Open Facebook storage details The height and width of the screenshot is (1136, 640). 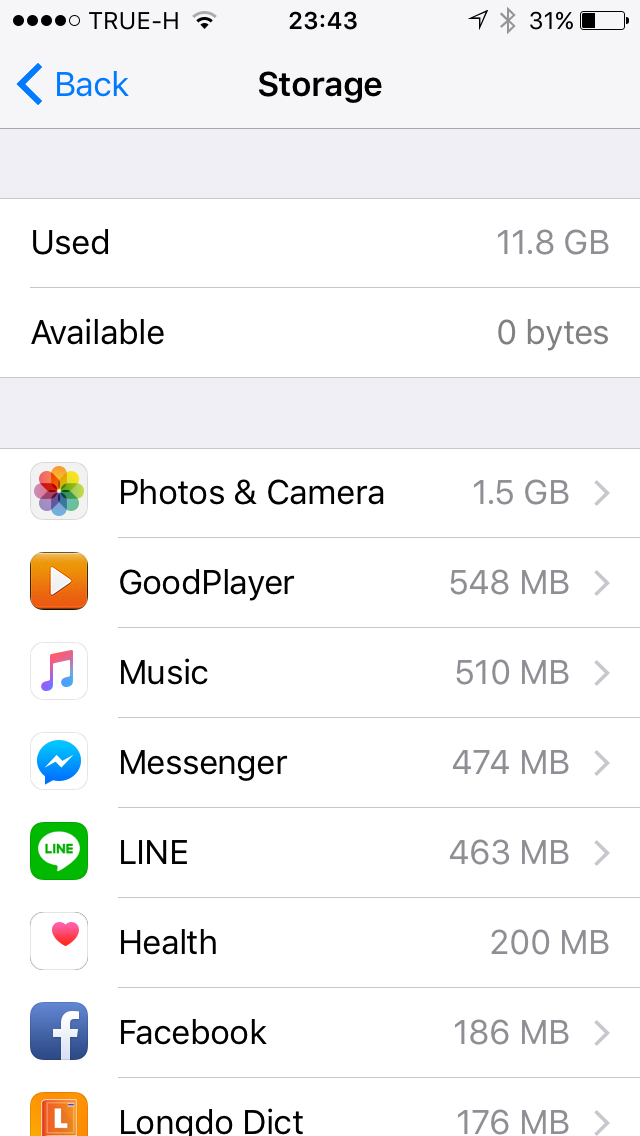click(320, 1032)
